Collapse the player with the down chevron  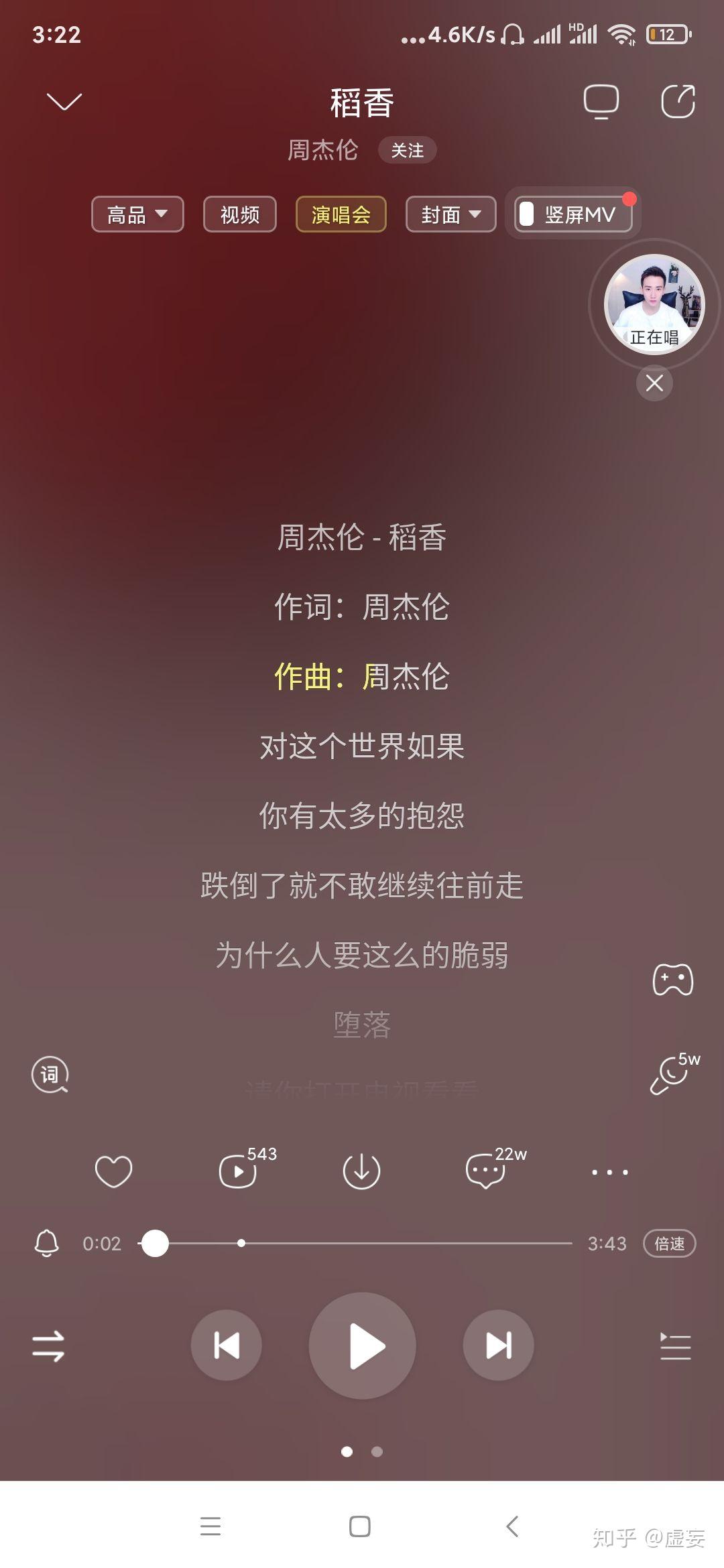tap(64, 102)
